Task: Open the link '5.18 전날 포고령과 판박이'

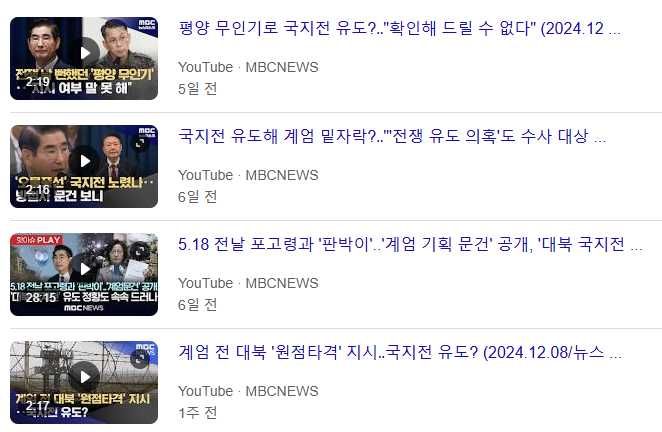Action: click(410, 244)
